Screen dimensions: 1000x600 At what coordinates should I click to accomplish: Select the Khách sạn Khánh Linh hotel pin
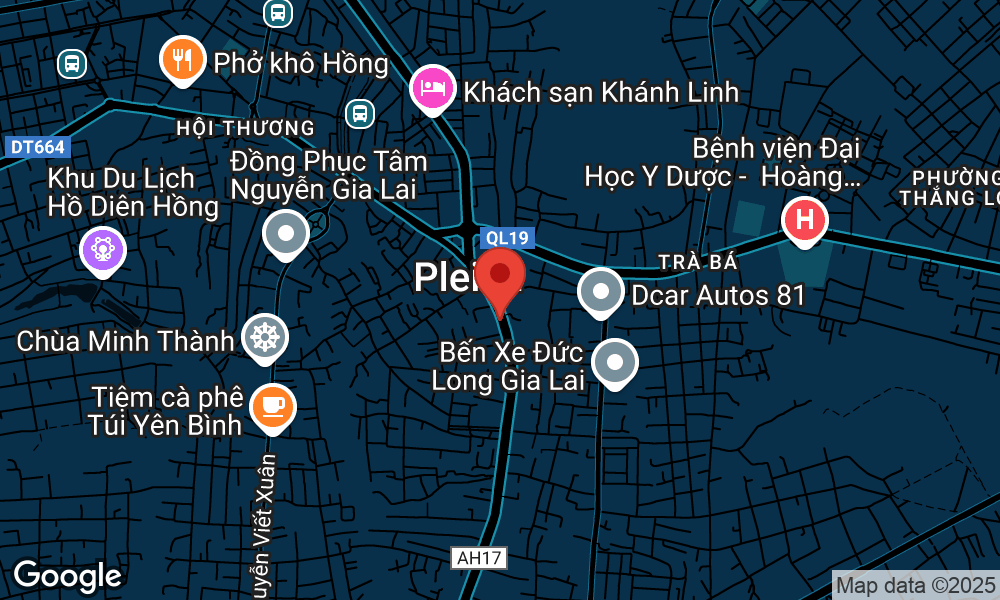click(433, 88)
